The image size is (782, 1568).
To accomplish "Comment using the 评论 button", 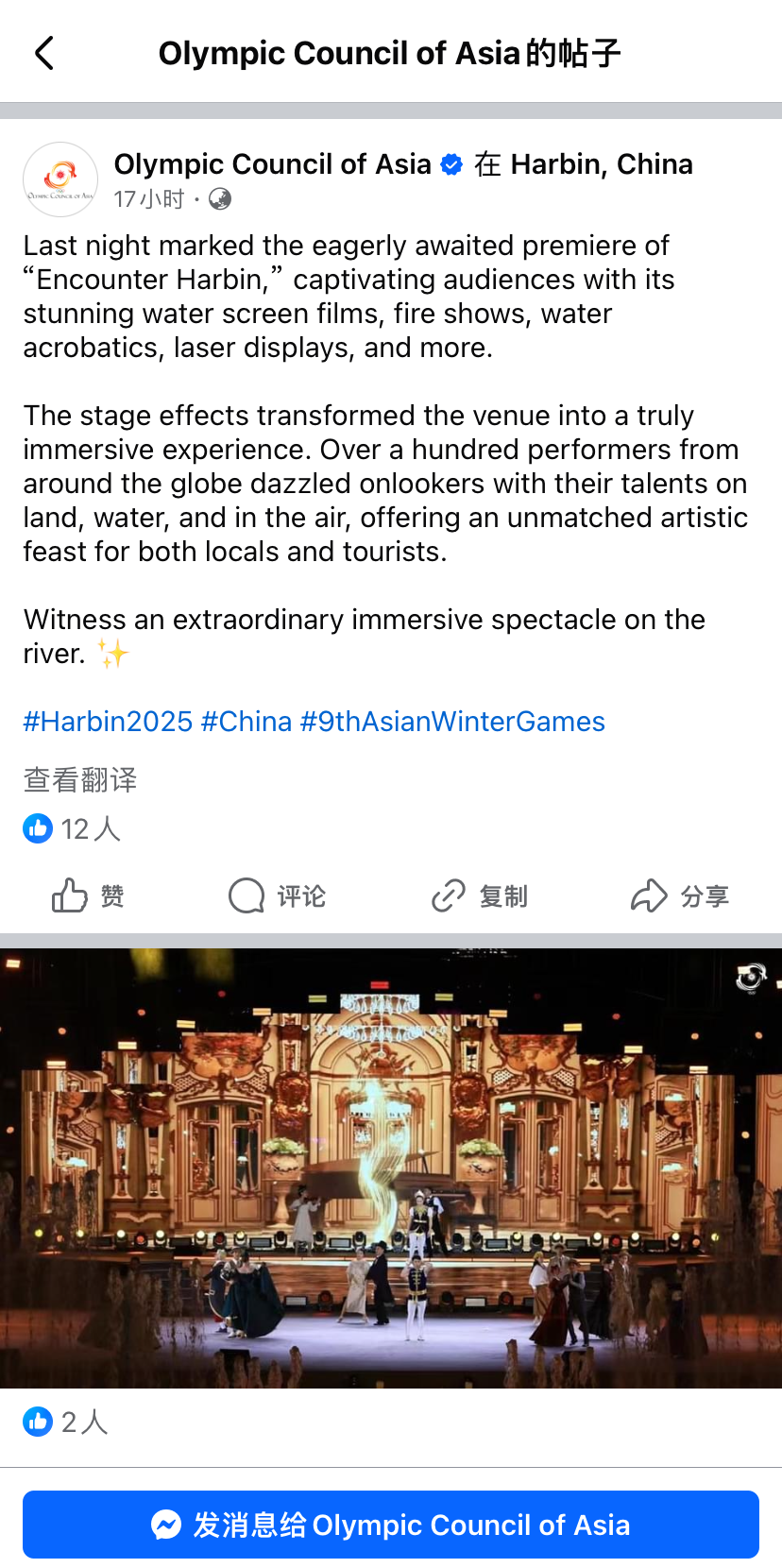I will 277,895.
